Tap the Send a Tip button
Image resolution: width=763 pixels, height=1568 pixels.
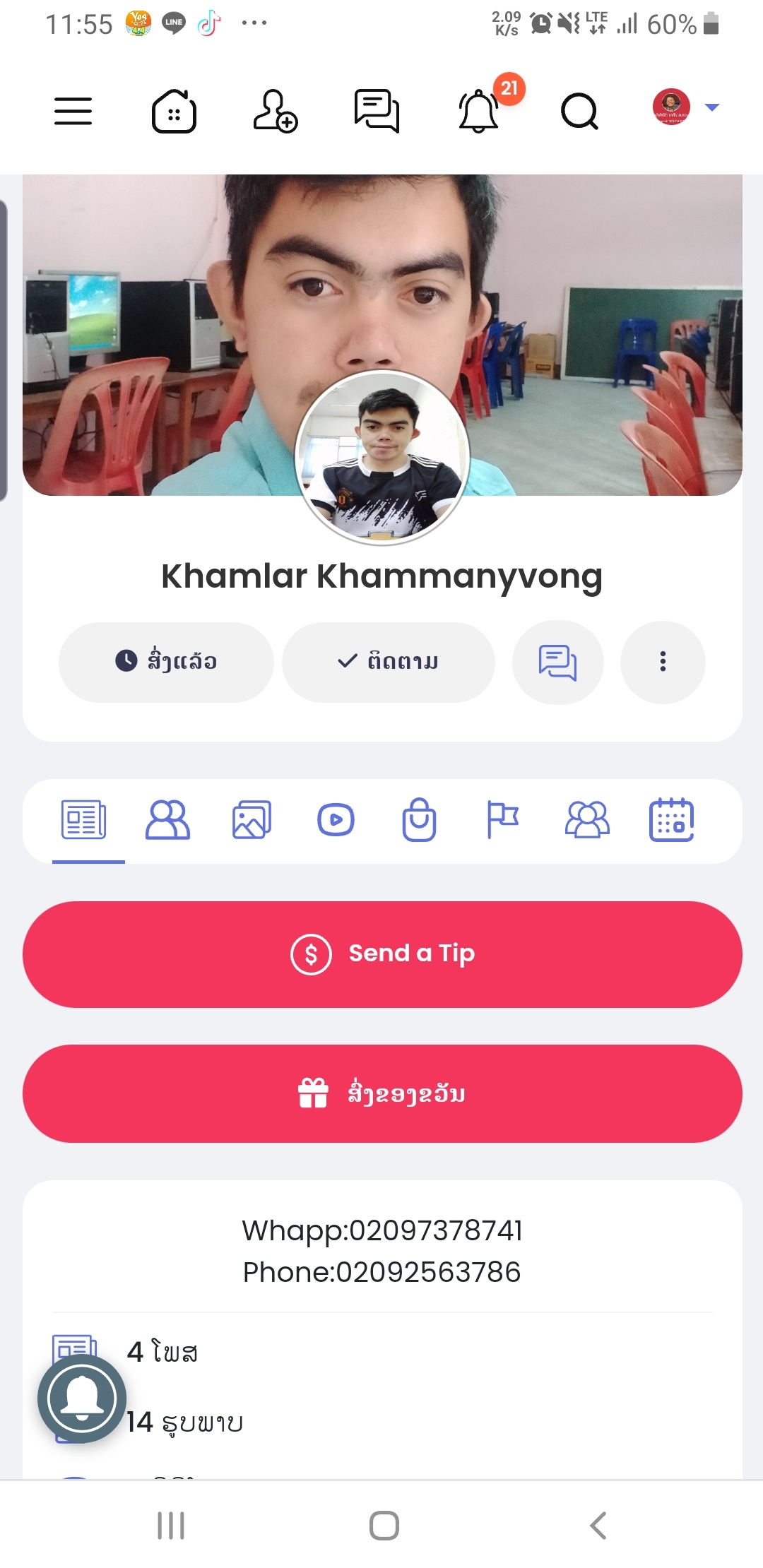coord(382,954)
